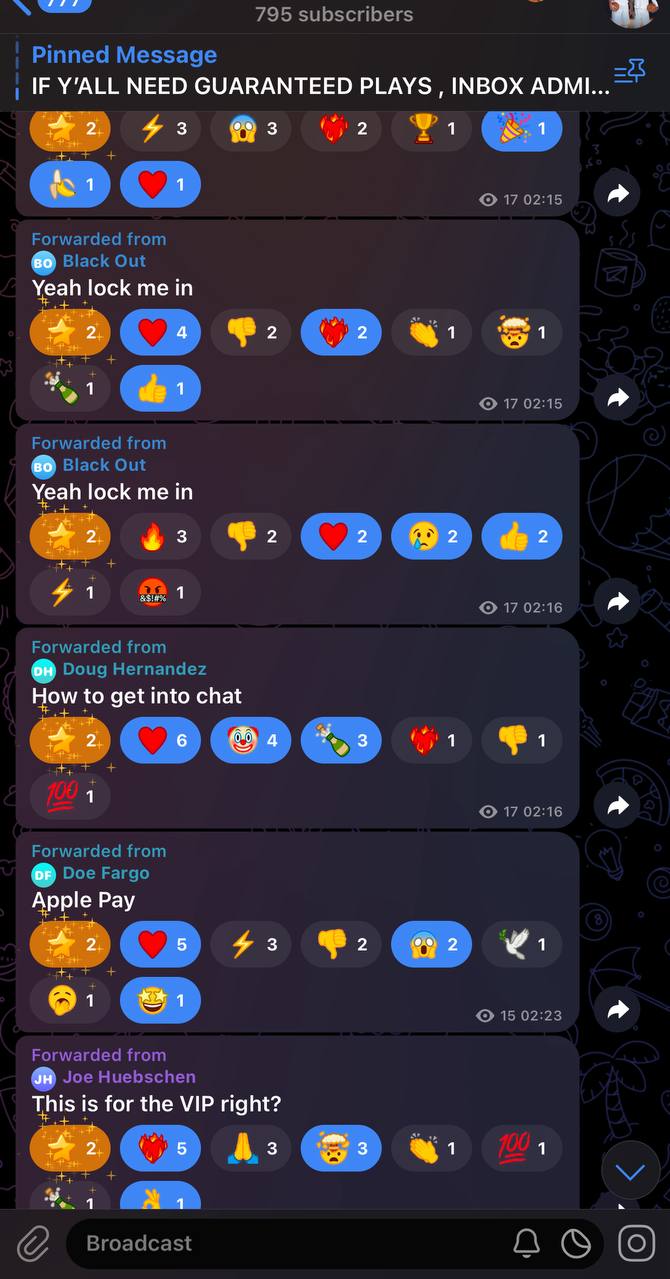Tap the 100 reaction on Doug's message

tap(70, 796)
